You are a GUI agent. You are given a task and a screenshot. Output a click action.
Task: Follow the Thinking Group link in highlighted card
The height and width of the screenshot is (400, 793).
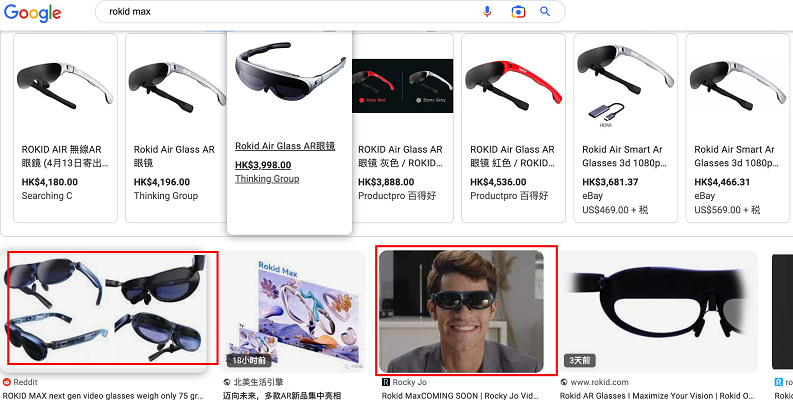pos(267,179)
